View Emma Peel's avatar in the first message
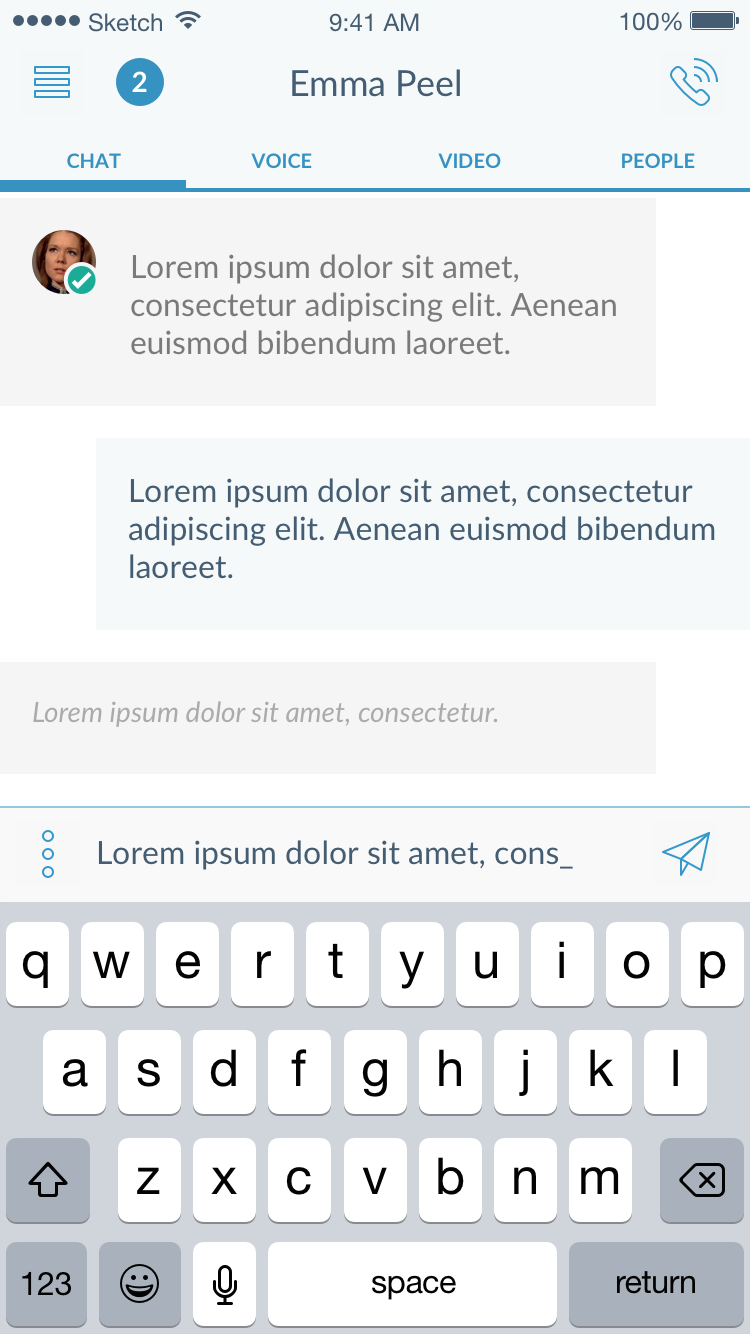Viewport: 750px width, 1334px height. tap(64, 262)
